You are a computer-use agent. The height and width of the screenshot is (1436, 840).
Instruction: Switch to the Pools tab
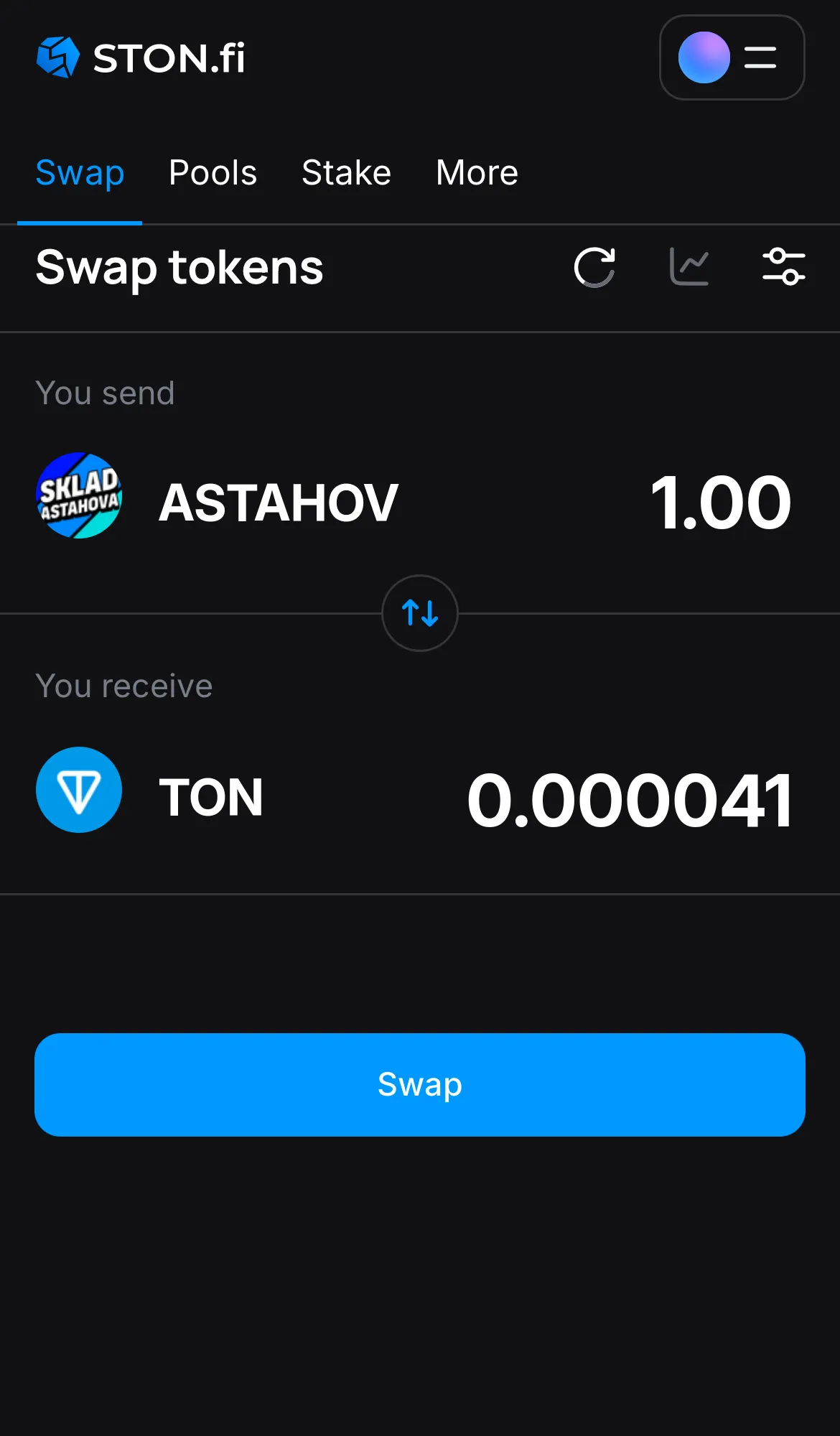click(213, 172)
